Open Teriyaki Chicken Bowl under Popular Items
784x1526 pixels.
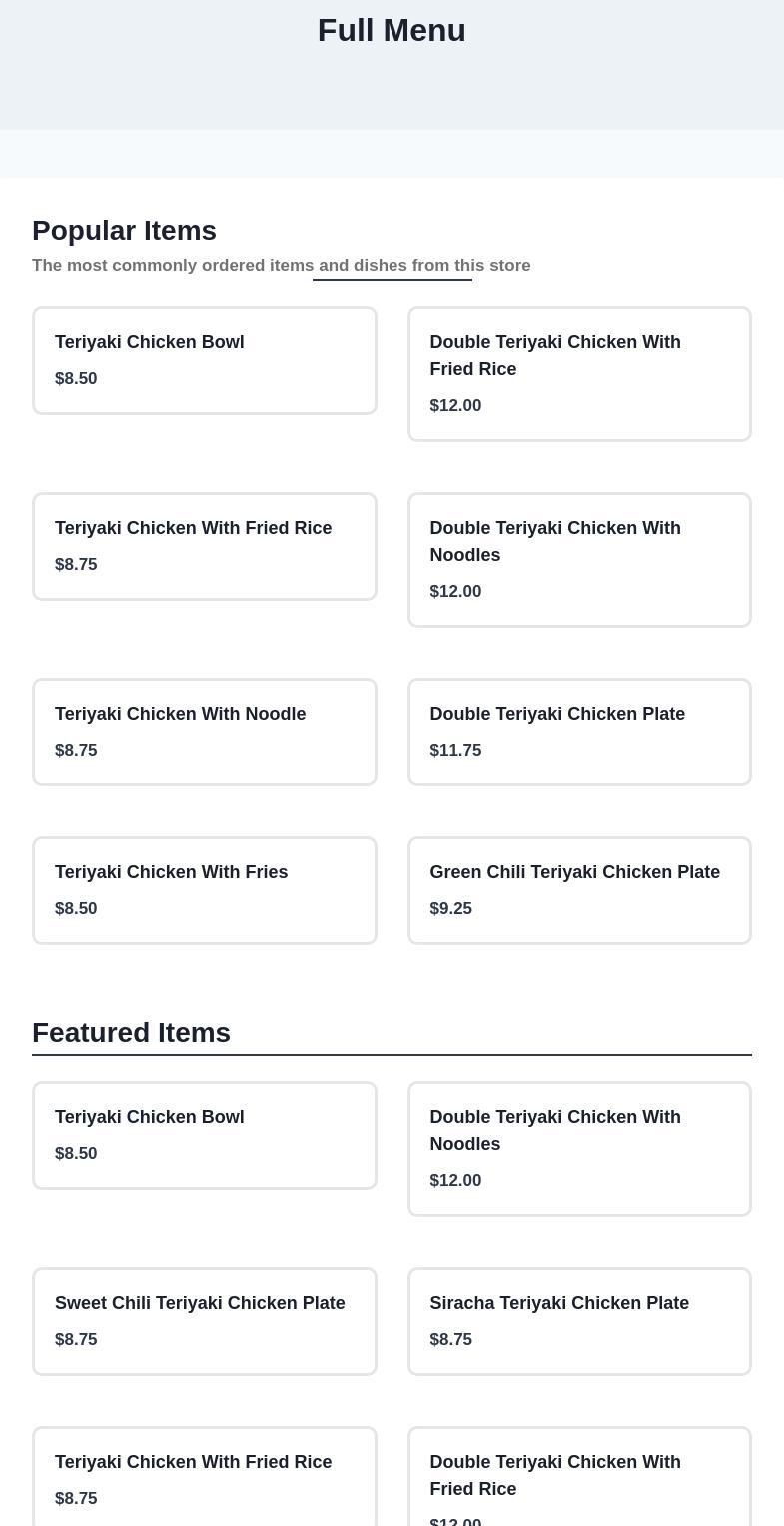tap(204, 360)
